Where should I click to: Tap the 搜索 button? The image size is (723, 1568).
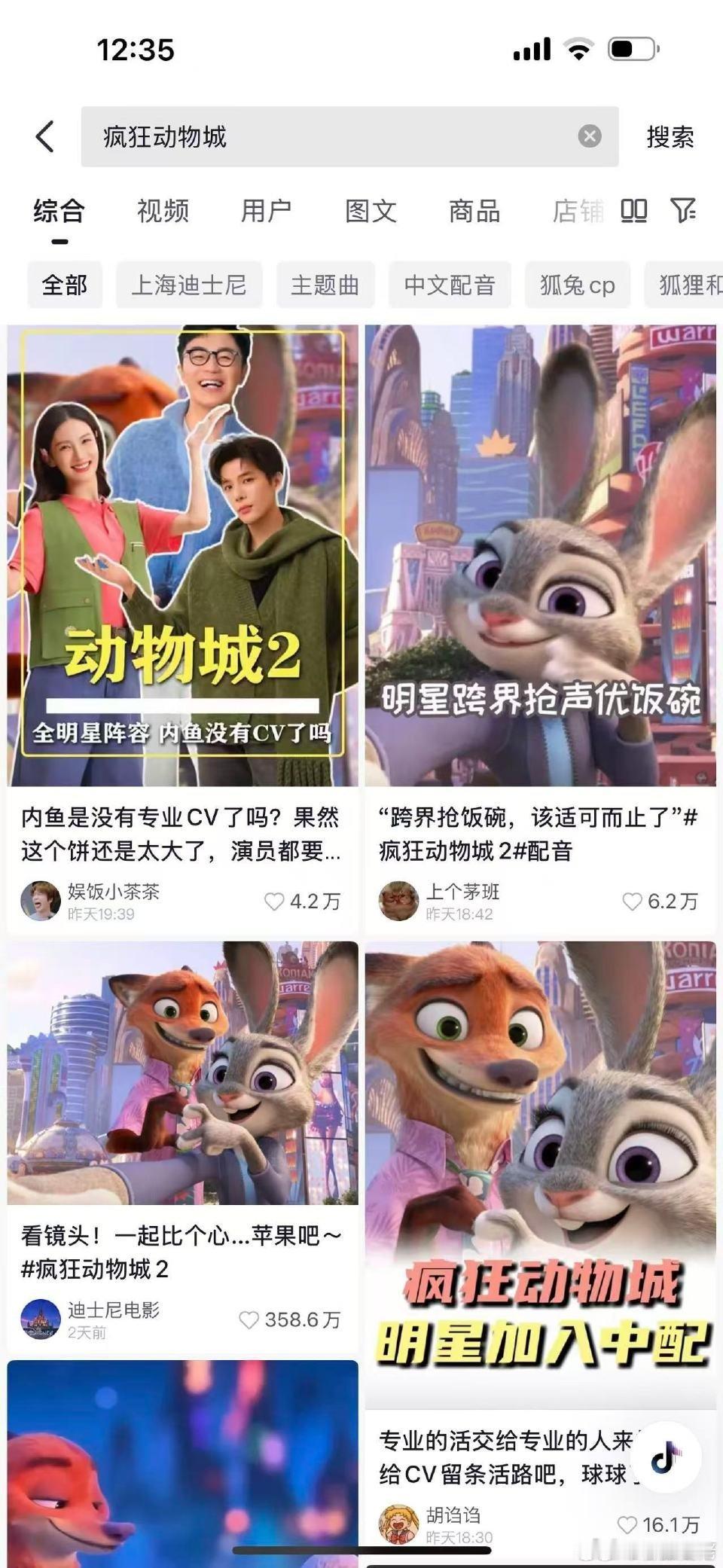coord(670,136)
